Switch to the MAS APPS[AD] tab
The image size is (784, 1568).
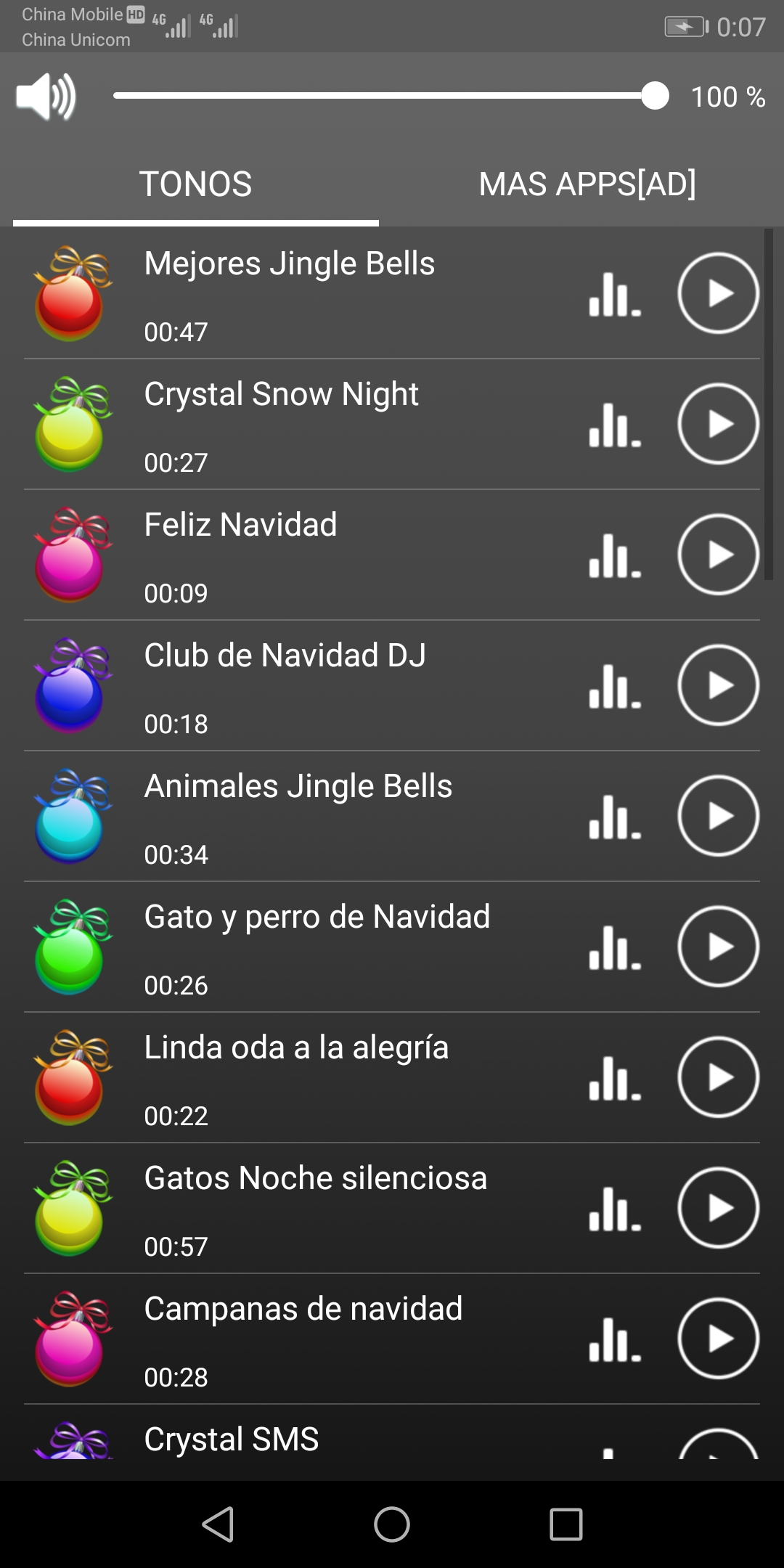[587, 184]
